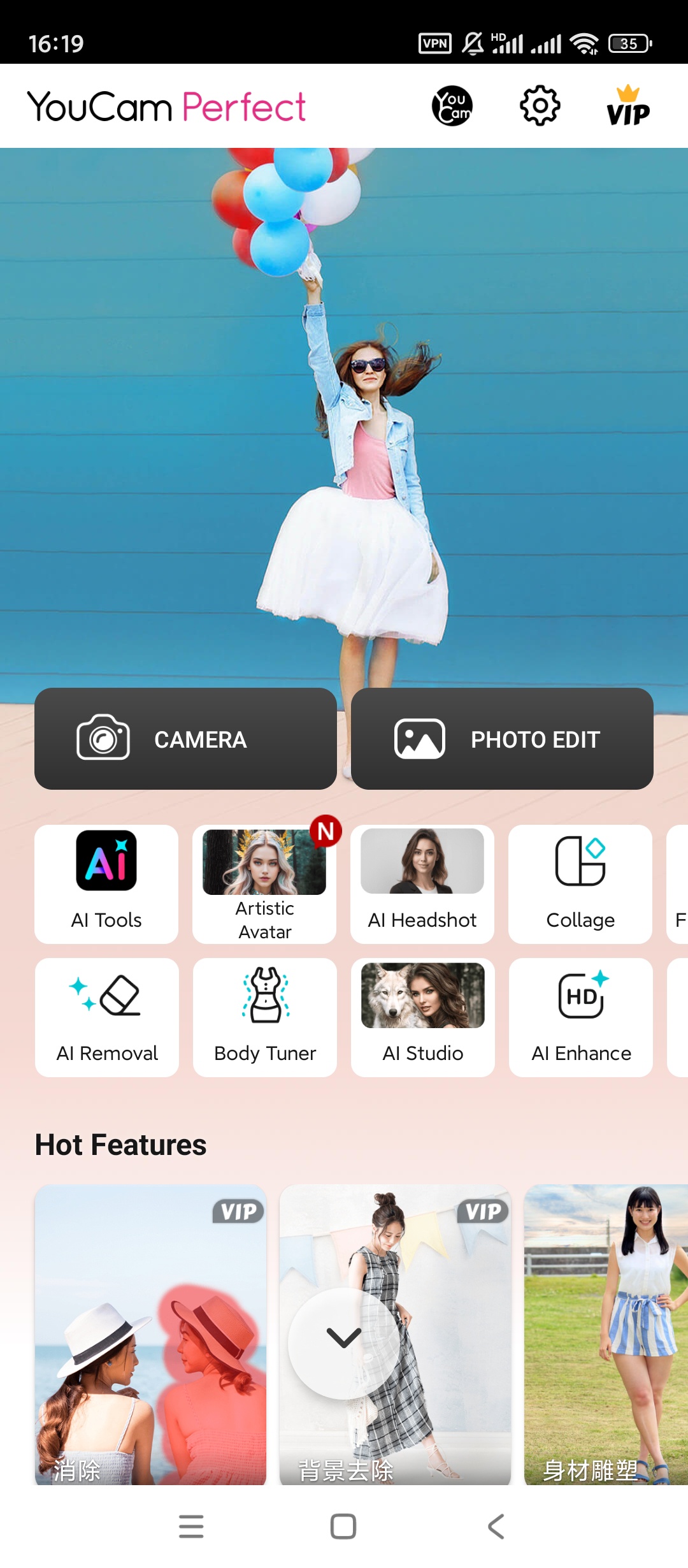Open the AI Enhance HD tool
This screenshot has width=688, height=1568.
pyautogui.click(x=580, y=1017)
